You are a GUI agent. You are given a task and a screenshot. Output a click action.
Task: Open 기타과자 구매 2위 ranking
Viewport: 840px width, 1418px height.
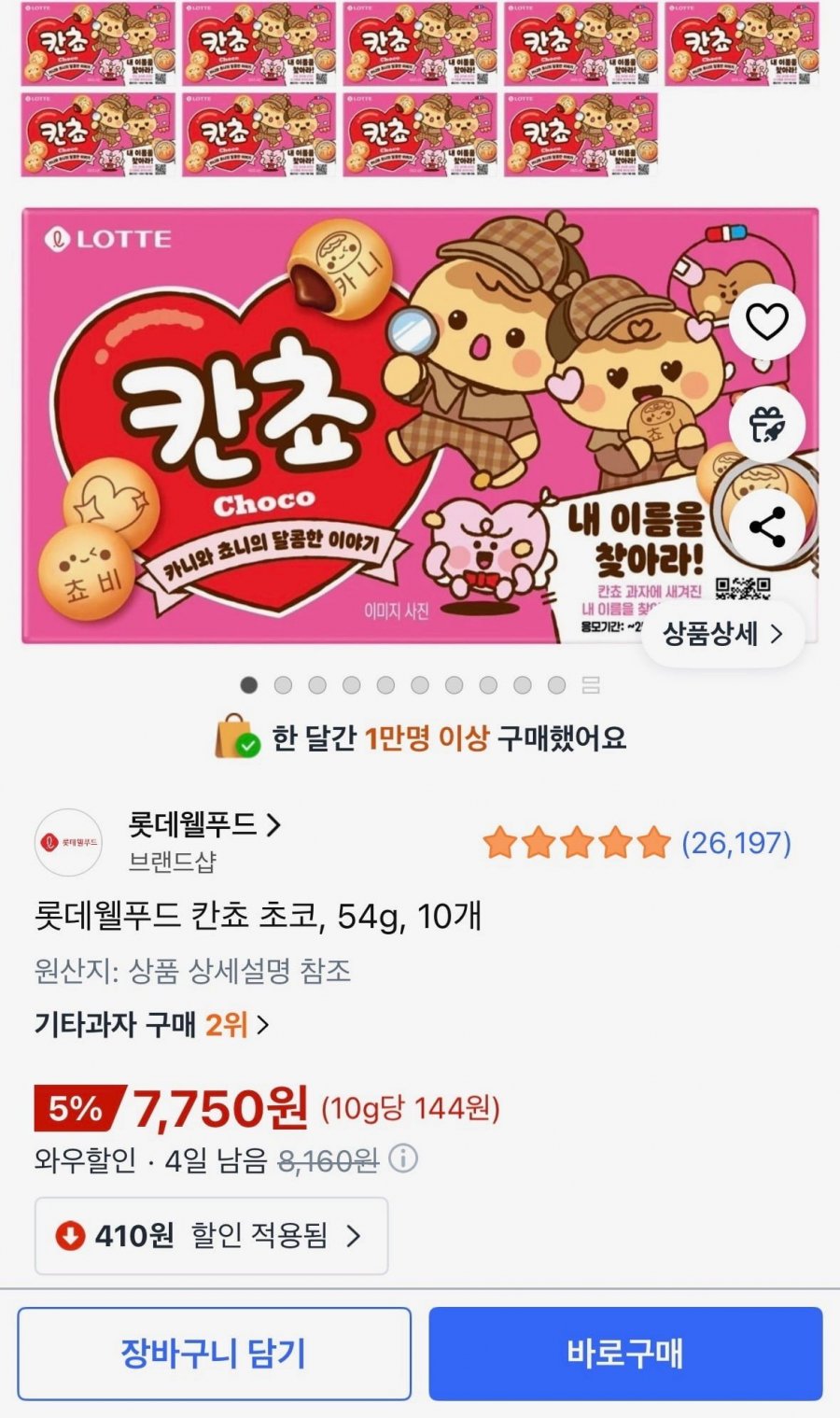point(152,1025)
